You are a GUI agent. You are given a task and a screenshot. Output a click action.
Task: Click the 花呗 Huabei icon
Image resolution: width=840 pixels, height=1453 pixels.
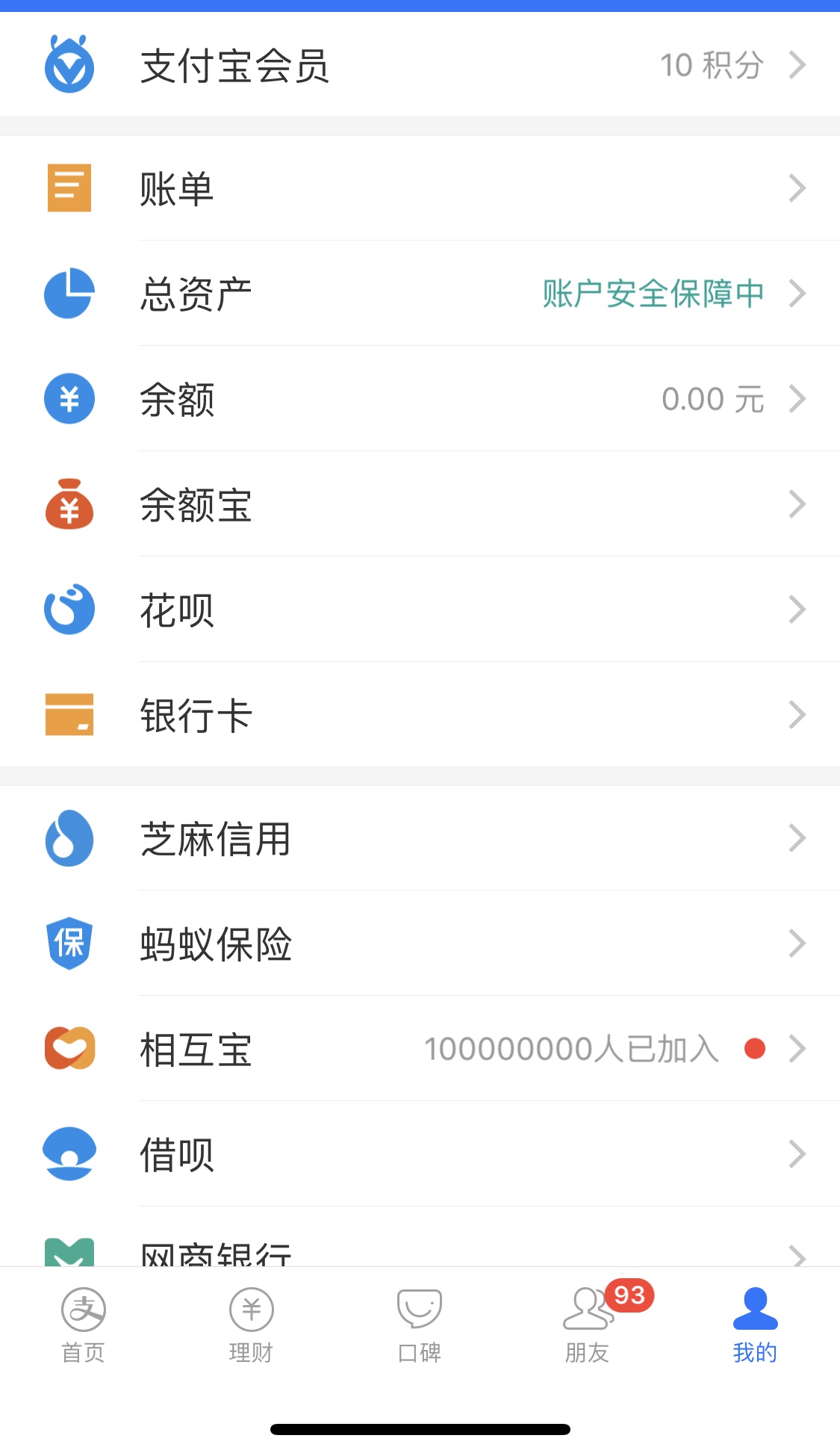point(68,610)
